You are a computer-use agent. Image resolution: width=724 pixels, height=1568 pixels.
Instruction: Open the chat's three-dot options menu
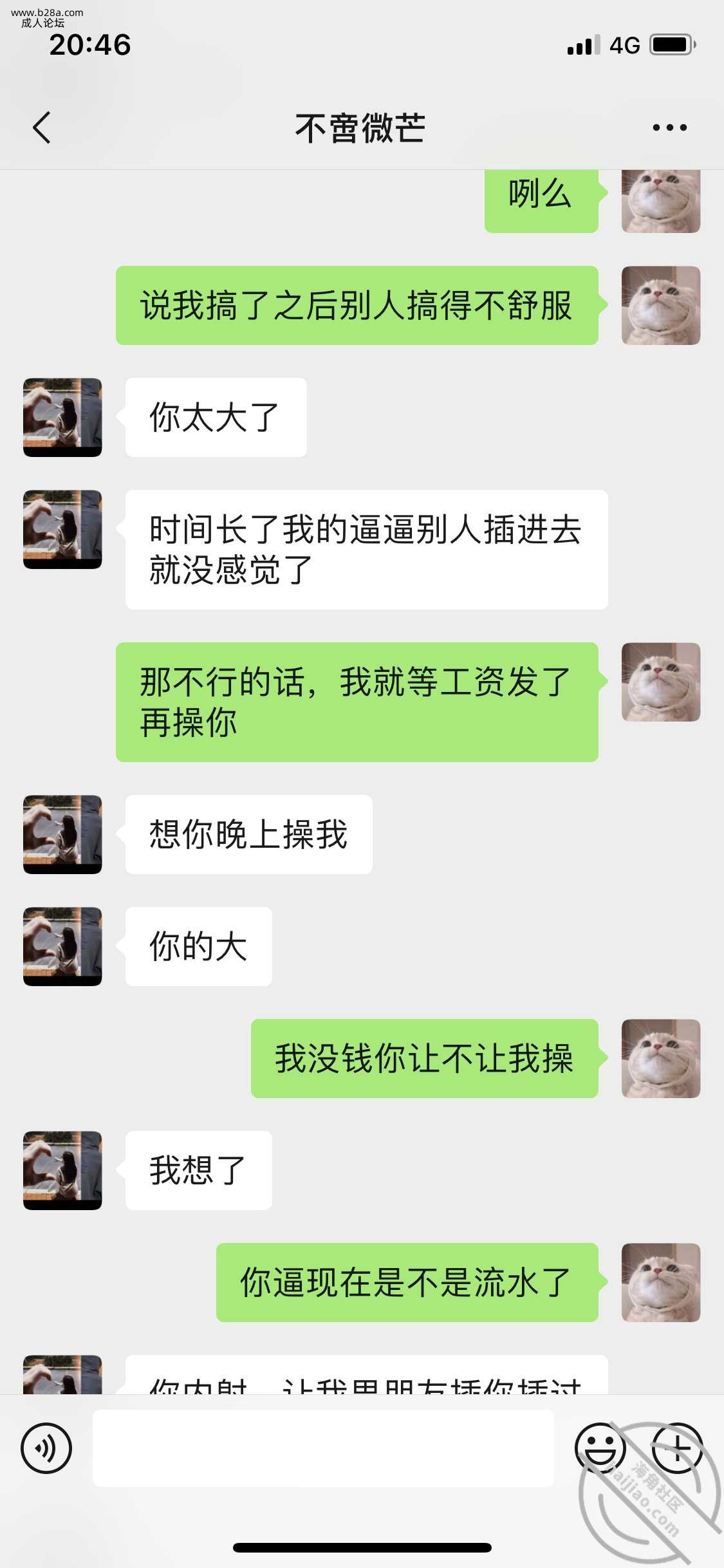click(669, 127)
